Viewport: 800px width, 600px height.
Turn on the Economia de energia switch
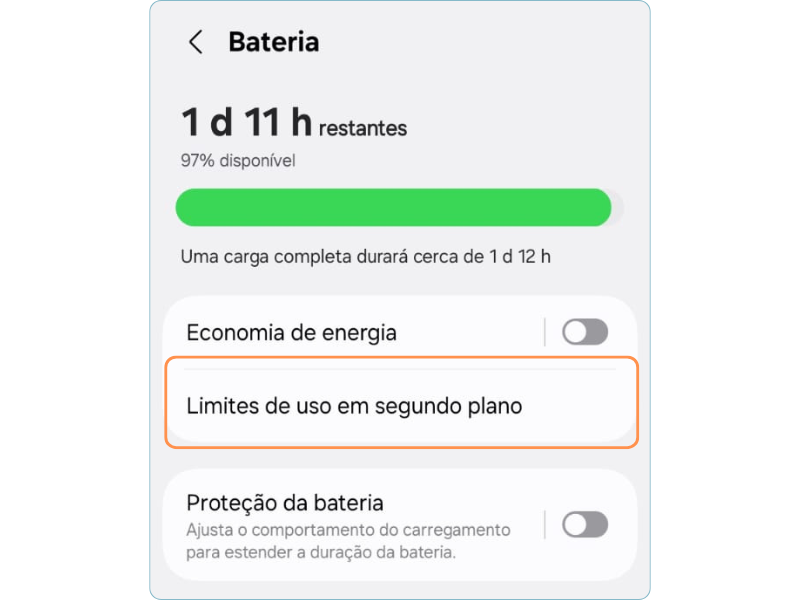coord(585,333)
